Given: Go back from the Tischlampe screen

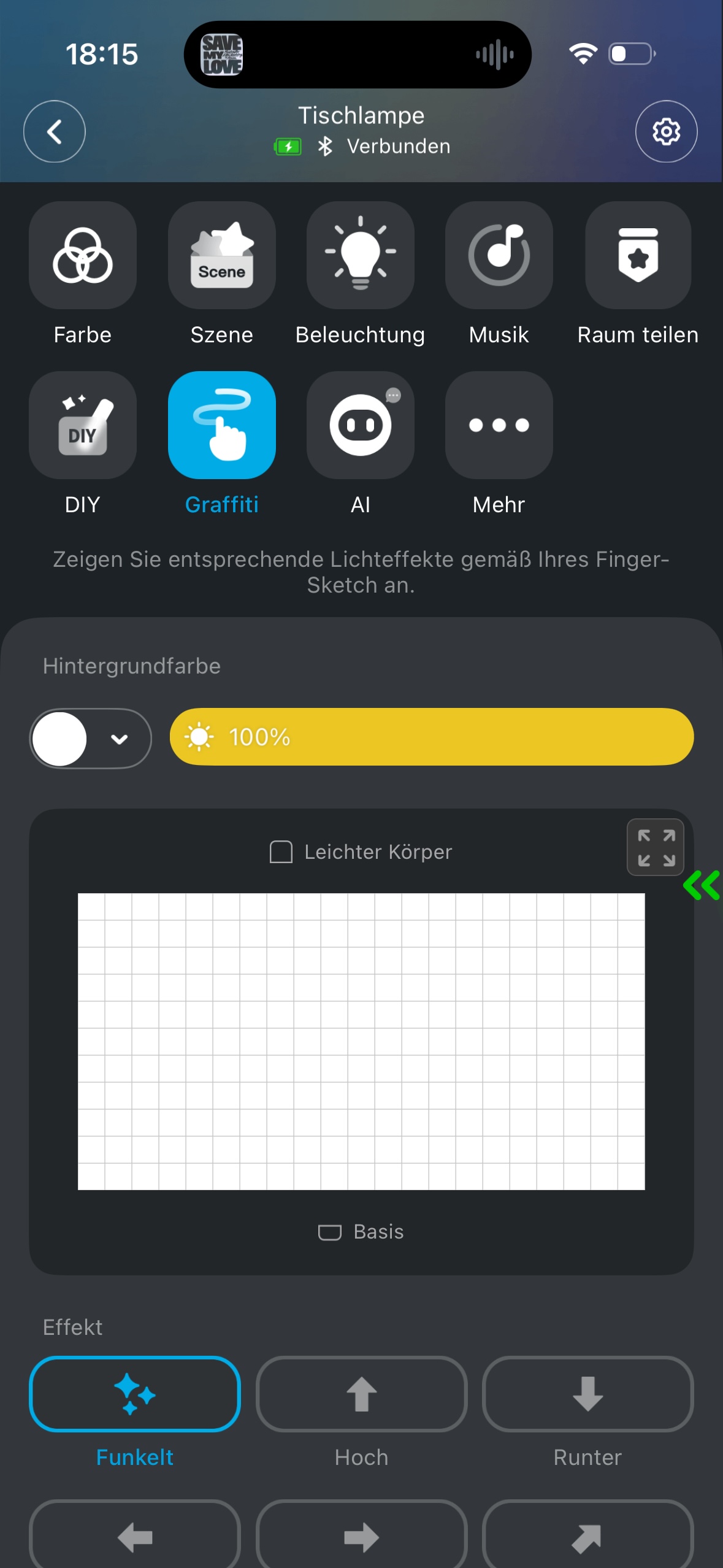Looking at the screenshot, I should tap(54, 131).
